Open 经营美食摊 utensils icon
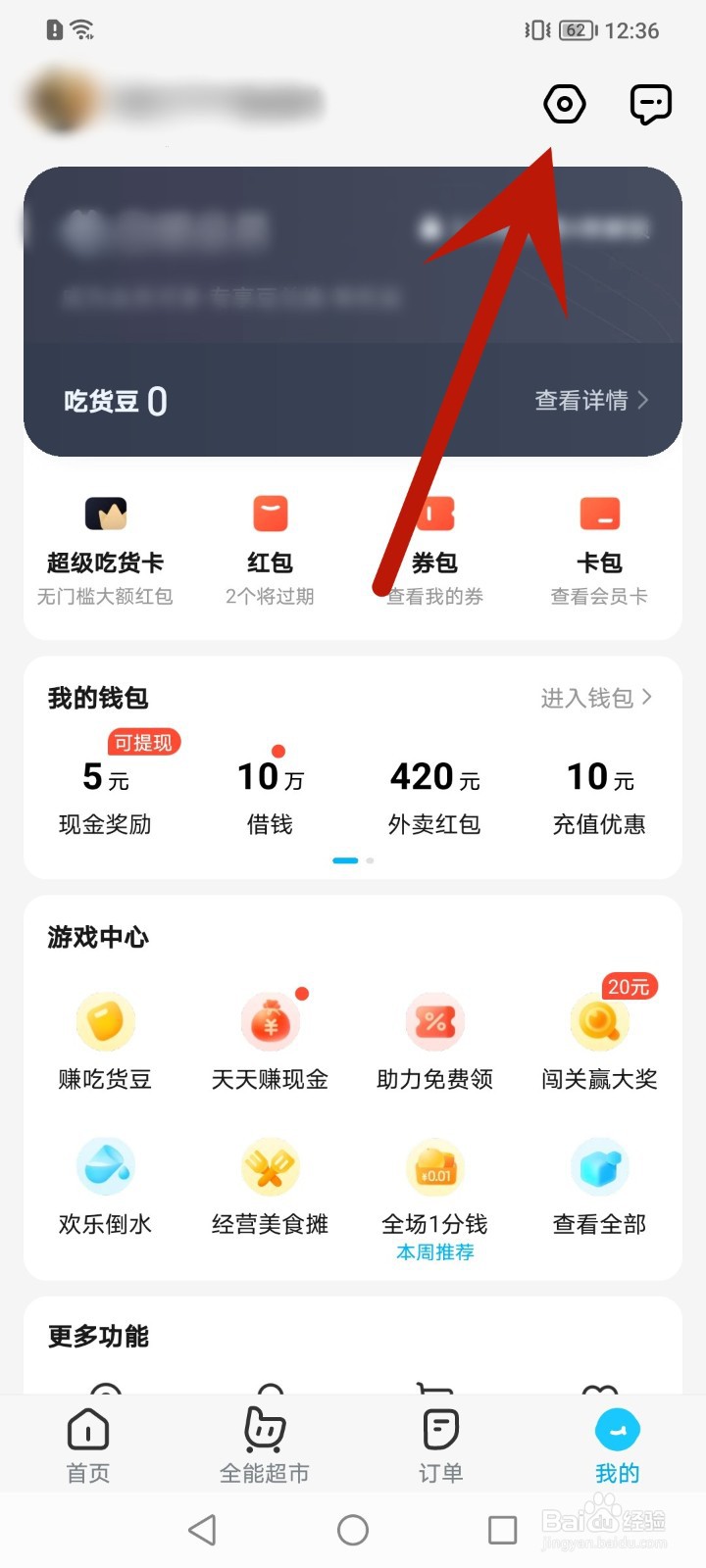The width and height of the screenshot is (706, 1568). (270, 1166)
